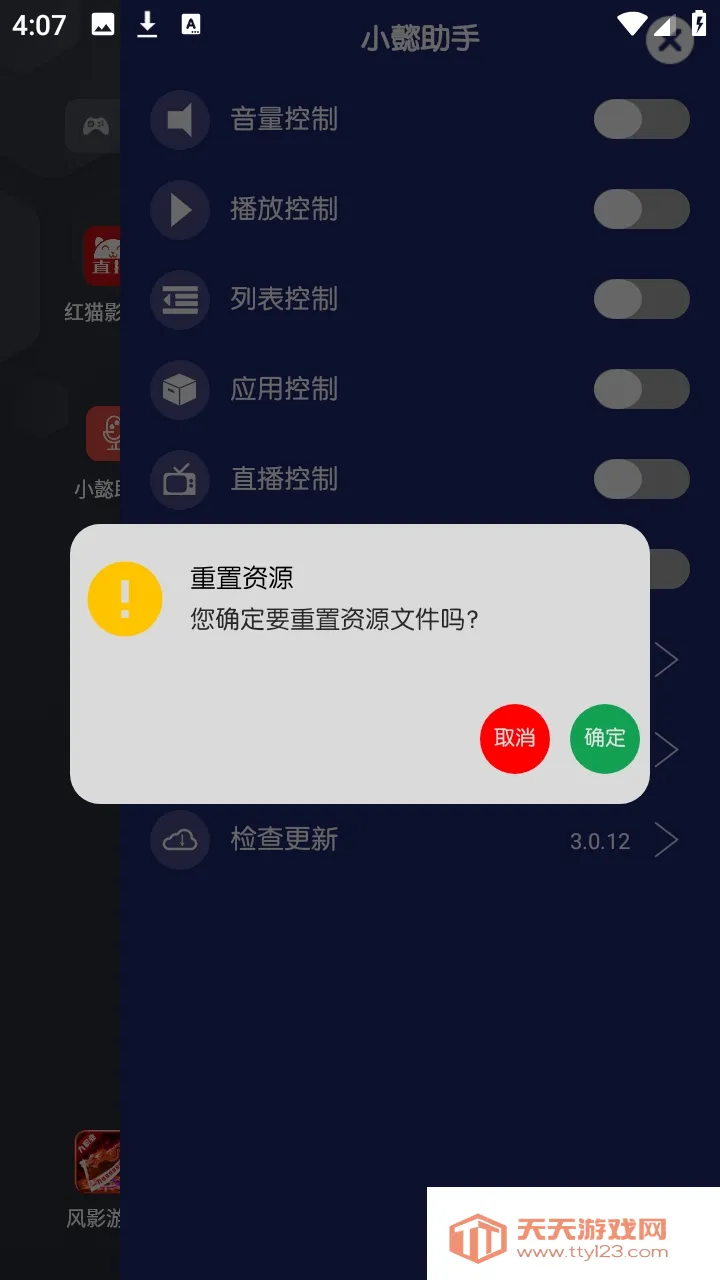720x1280 pixels.
Task: Turn on the 直播控制 switch
Action: [x=641, y=479]
